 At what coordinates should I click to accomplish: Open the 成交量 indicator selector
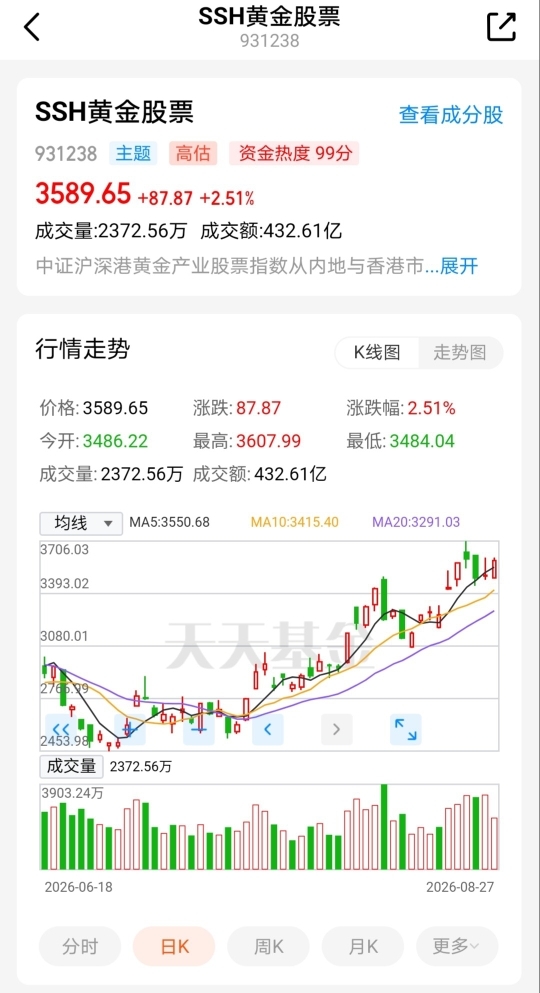tap(72, 766)
